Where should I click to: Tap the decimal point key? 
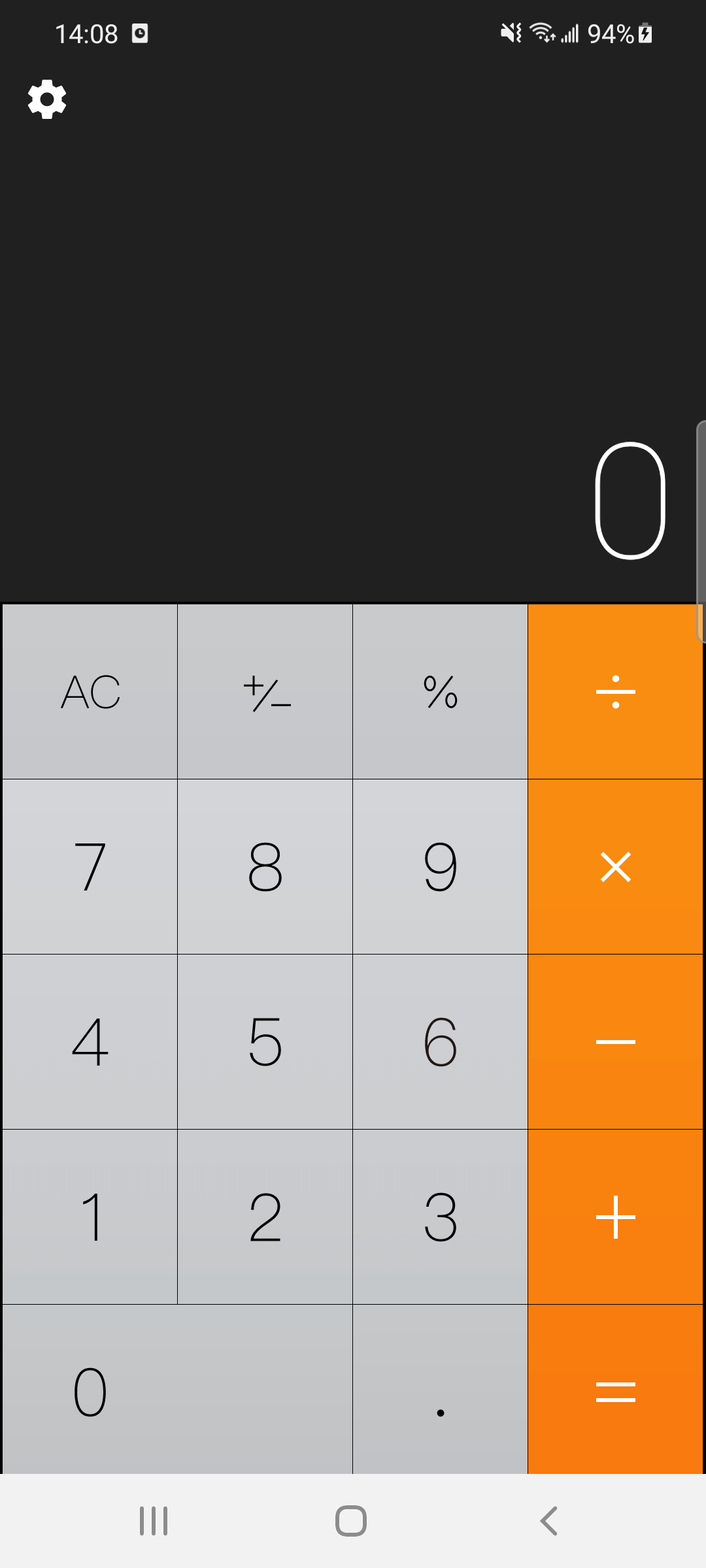tap(441, 1390)
